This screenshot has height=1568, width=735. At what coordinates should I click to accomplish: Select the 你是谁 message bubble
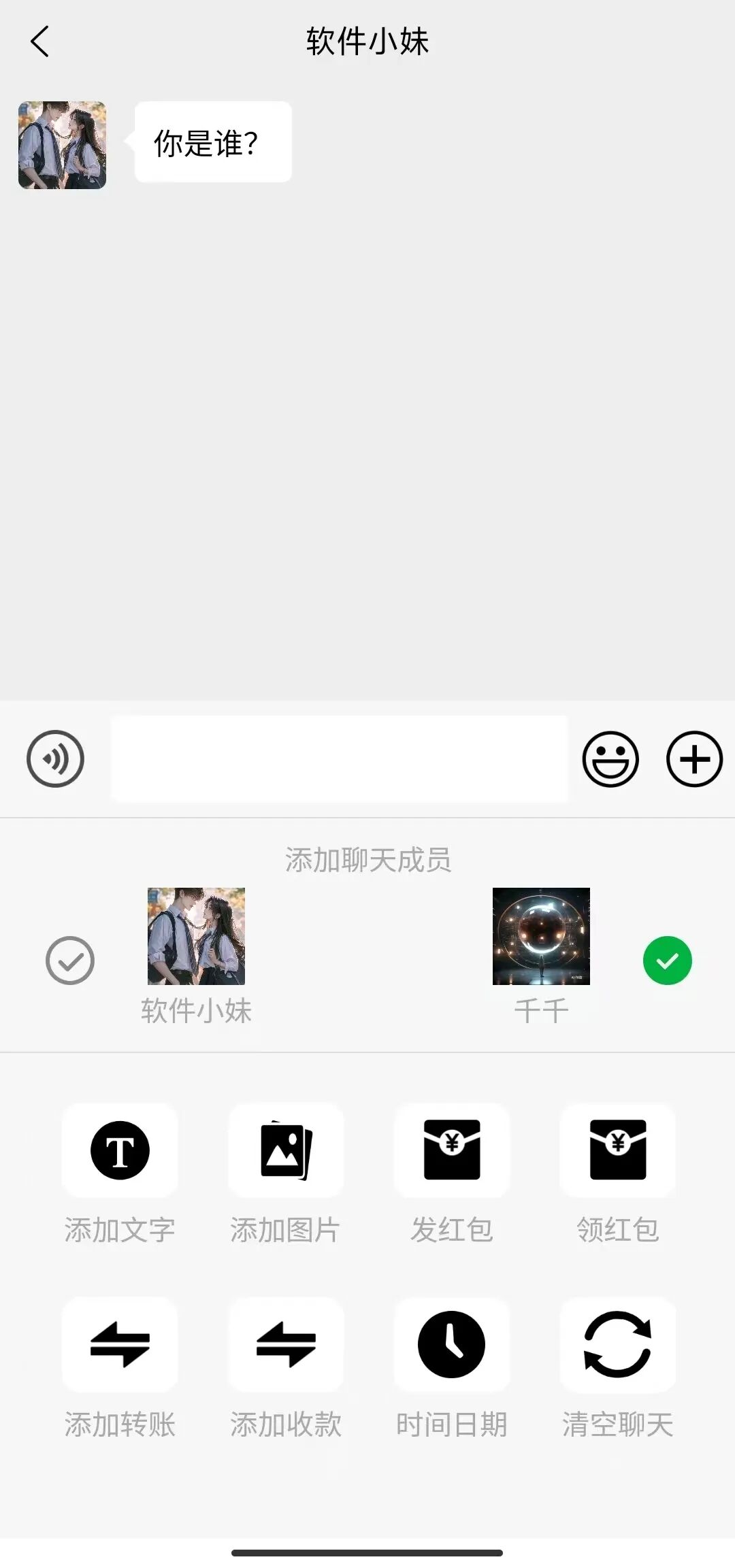(x=213, y=141)
